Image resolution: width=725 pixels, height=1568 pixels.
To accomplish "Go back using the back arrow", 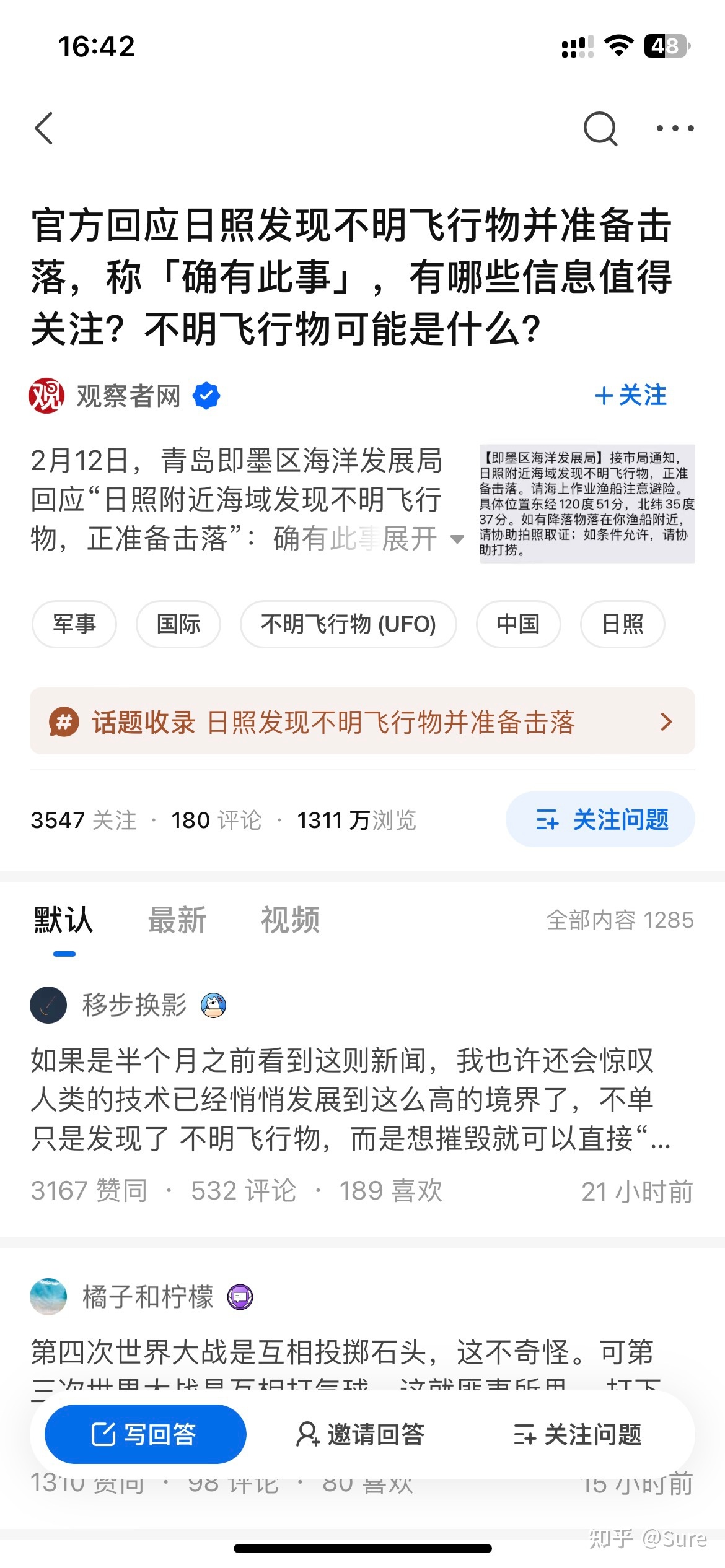I will click(45, 129).
